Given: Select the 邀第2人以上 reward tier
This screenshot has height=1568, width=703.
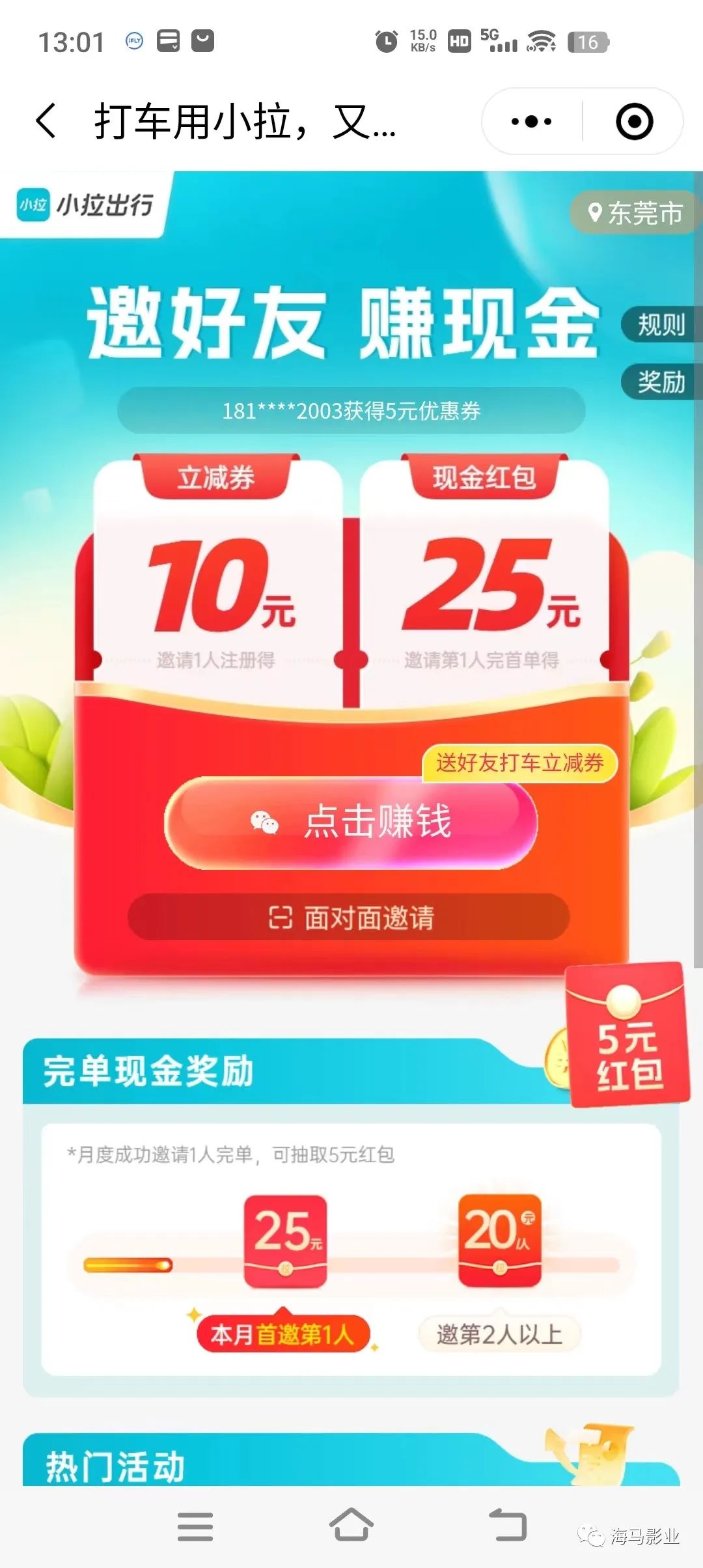Looking at the screenshot, I should point(499,1334).
